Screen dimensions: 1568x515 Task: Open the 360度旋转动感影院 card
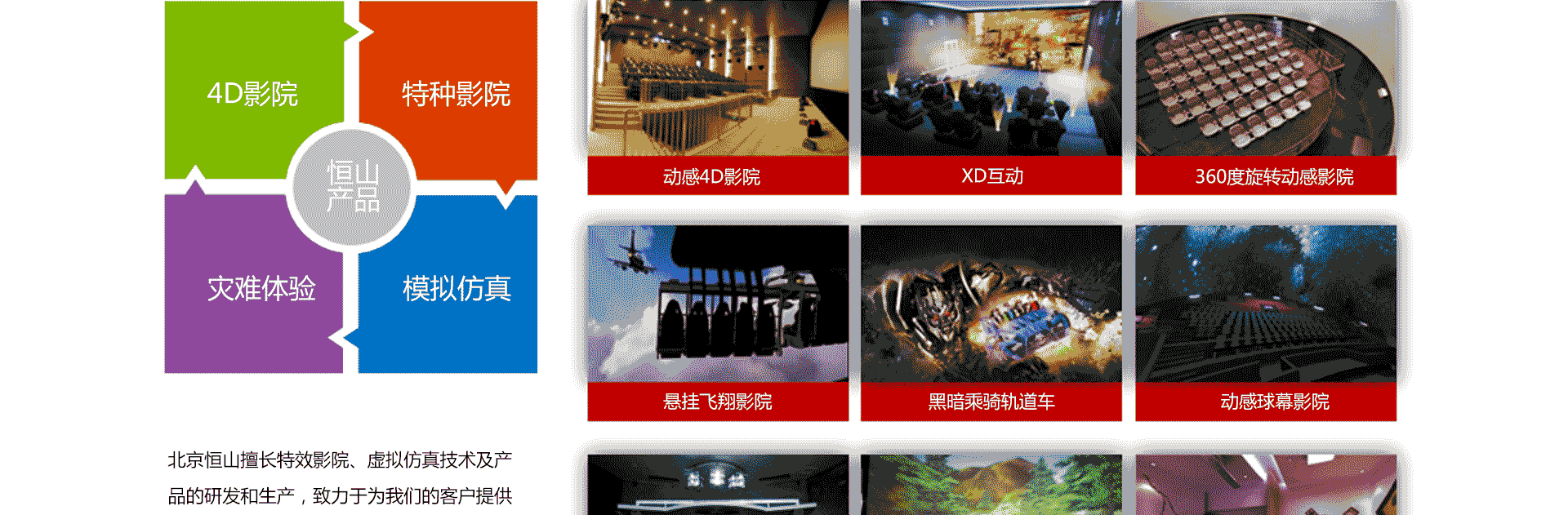click(1265, 98)
